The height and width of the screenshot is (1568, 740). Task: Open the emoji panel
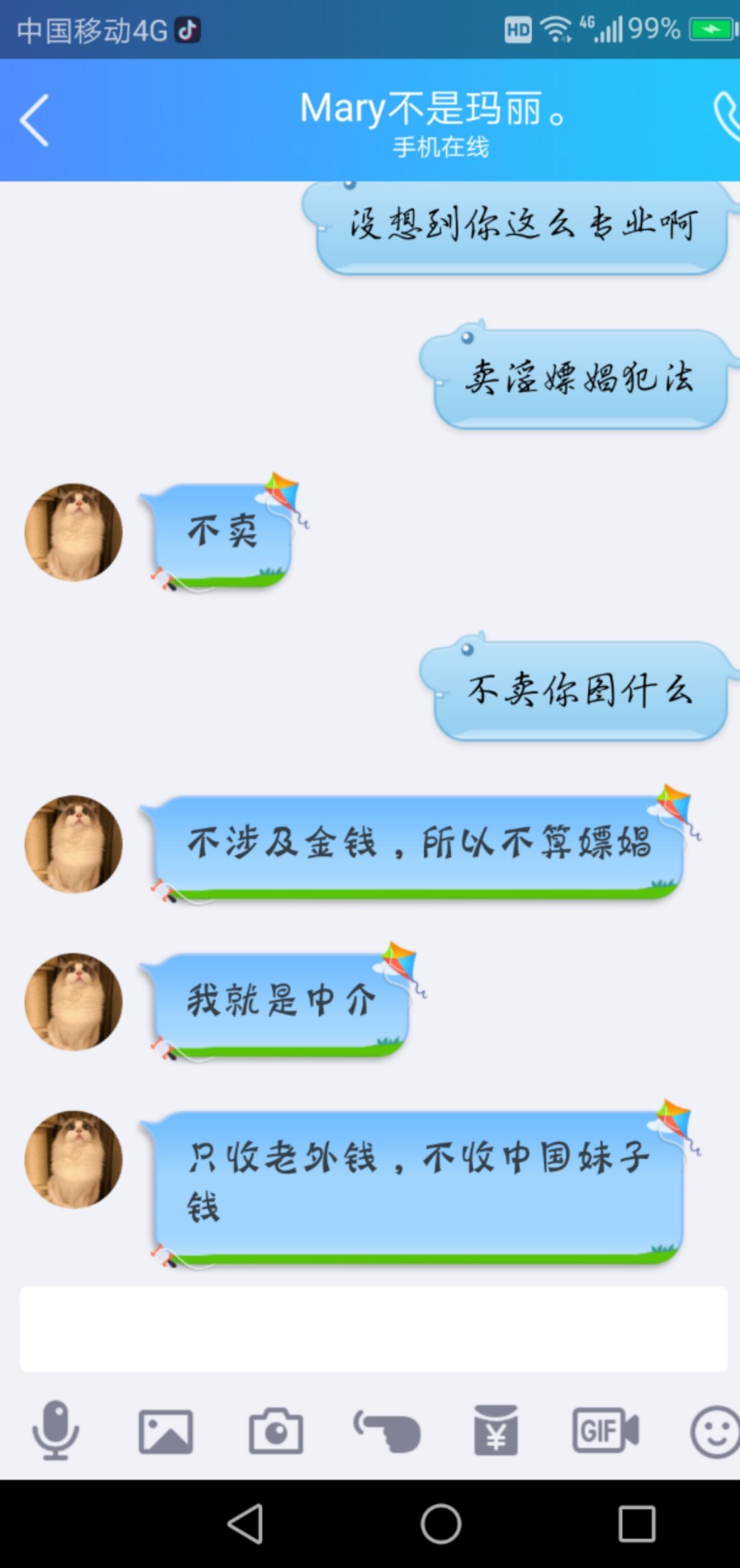coord(715,1432)
